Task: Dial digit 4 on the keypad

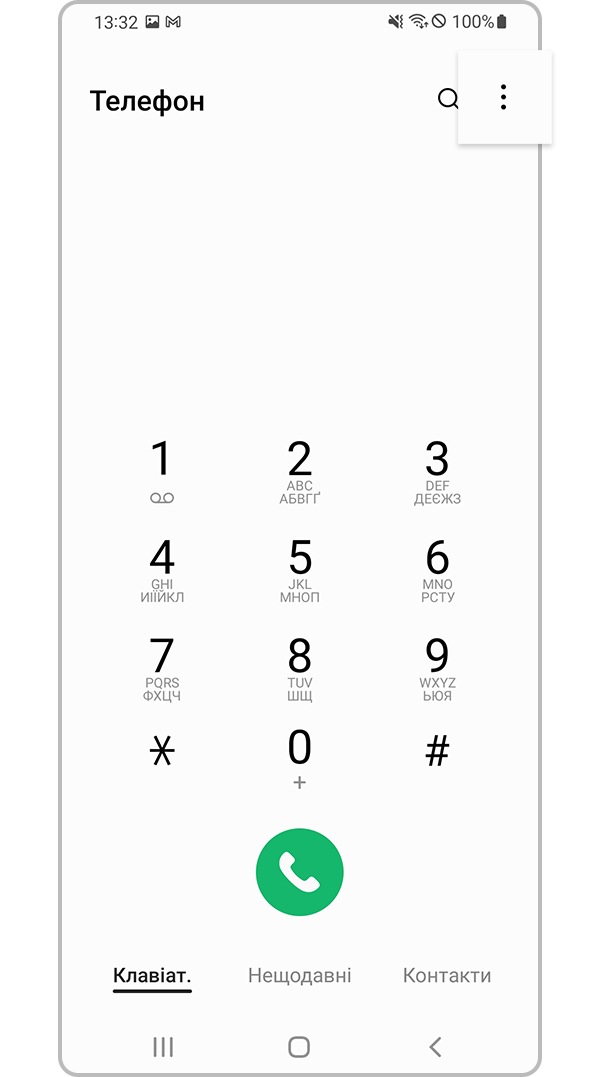Action: pyautogui.click(x=162, y=569)
